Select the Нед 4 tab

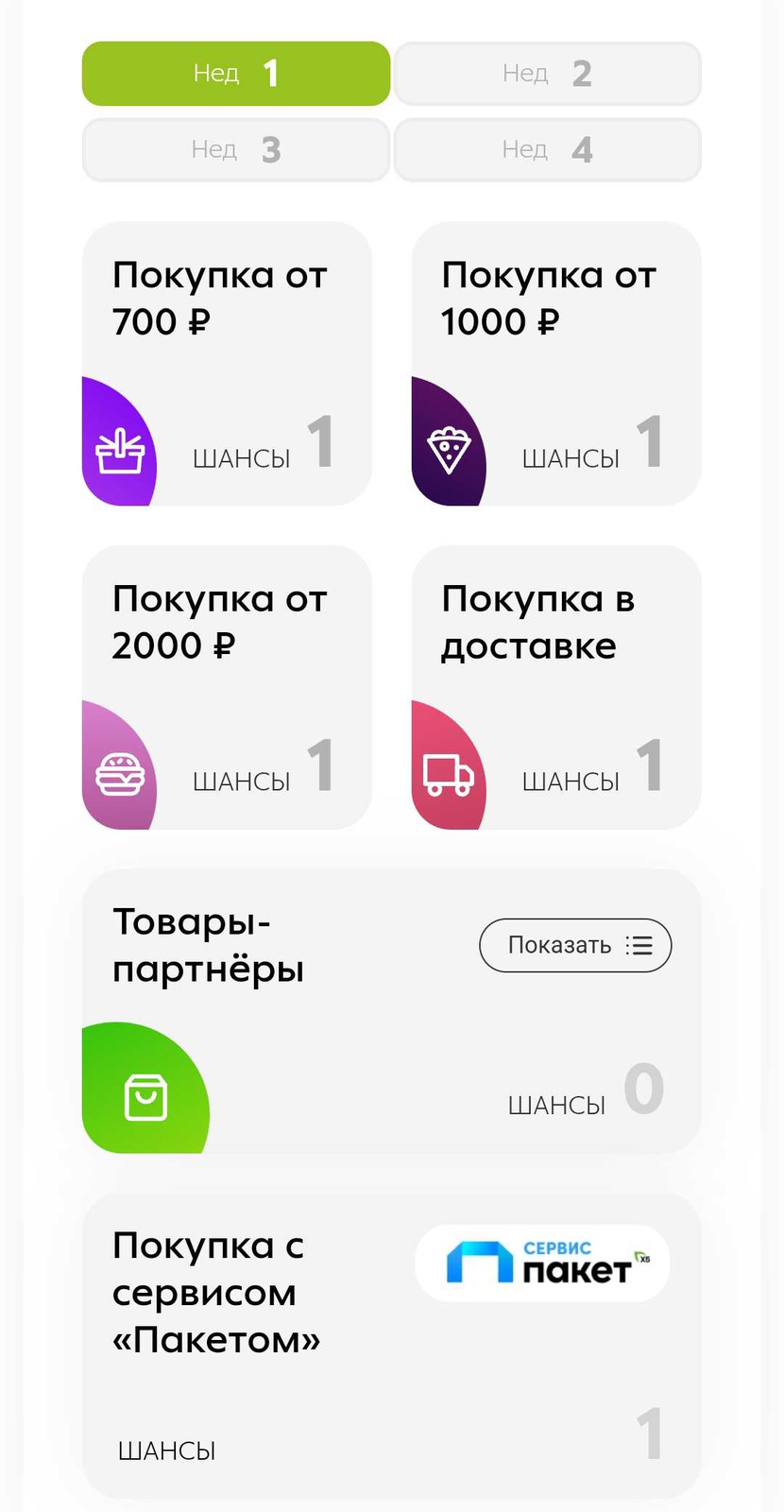[x=547, y=149]
